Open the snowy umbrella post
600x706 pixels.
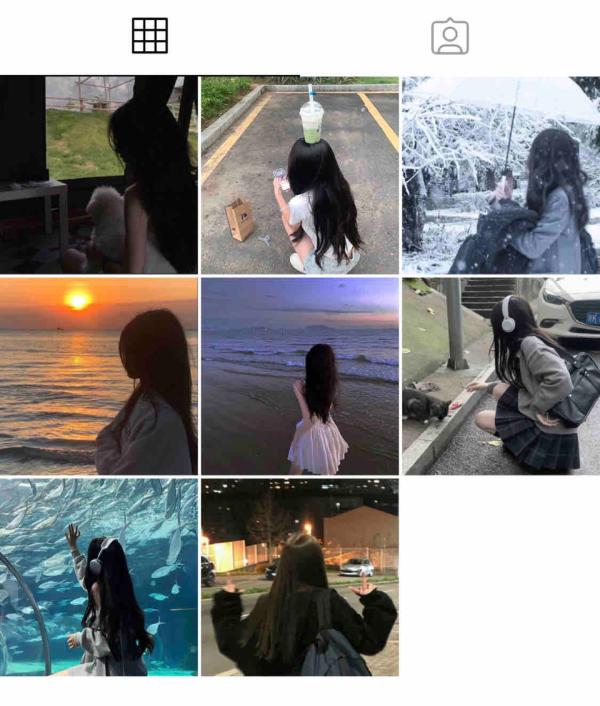click(500, 175)
